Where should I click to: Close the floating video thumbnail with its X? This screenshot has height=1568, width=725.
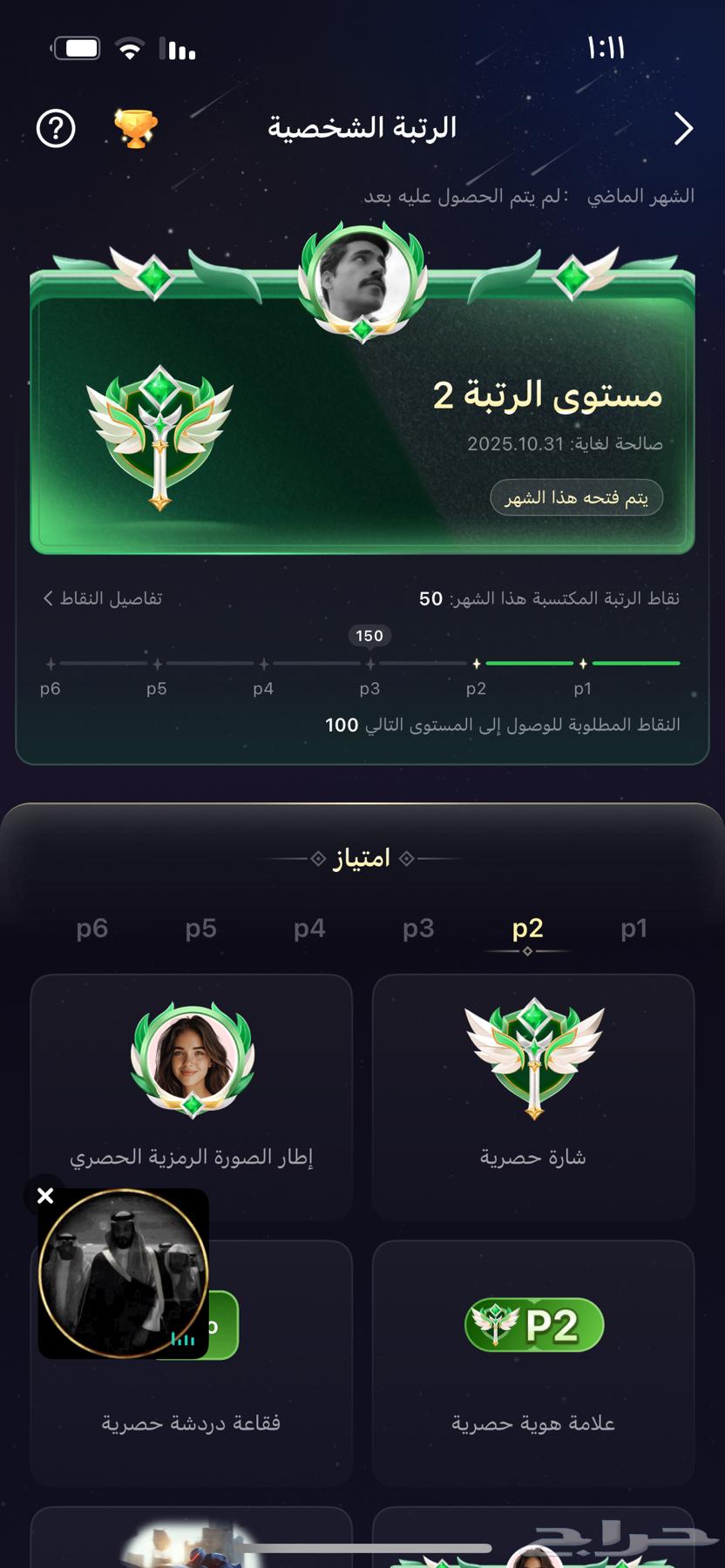(x=44, y=1195)
